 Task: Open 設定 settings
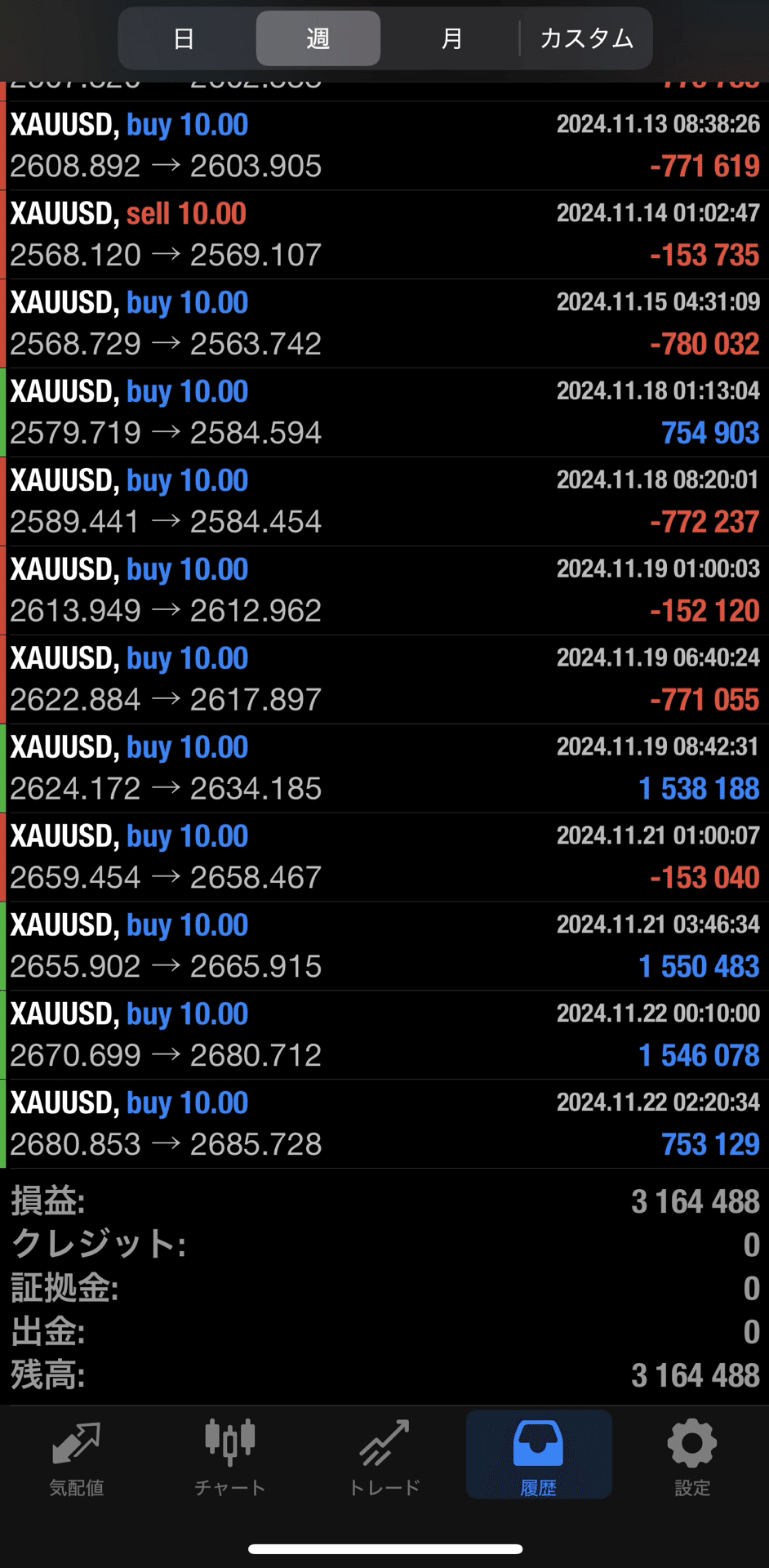[x=692, y=1459]
